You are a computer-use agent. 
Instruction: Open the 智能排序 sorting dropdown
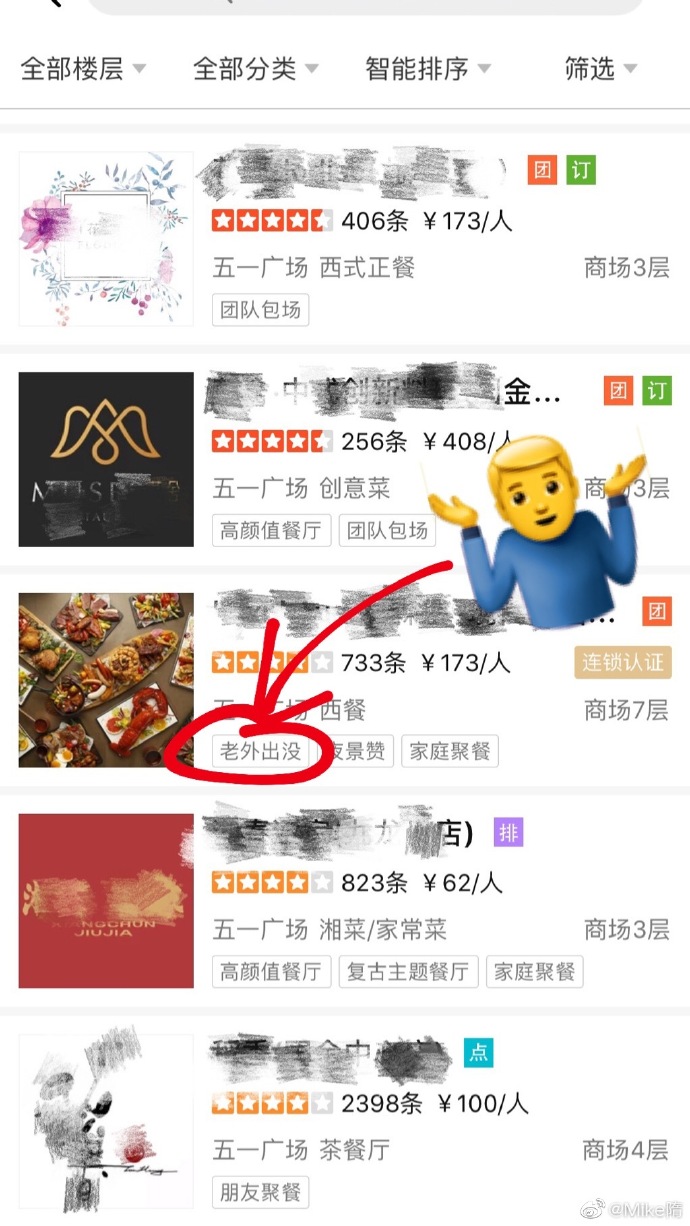428,69
